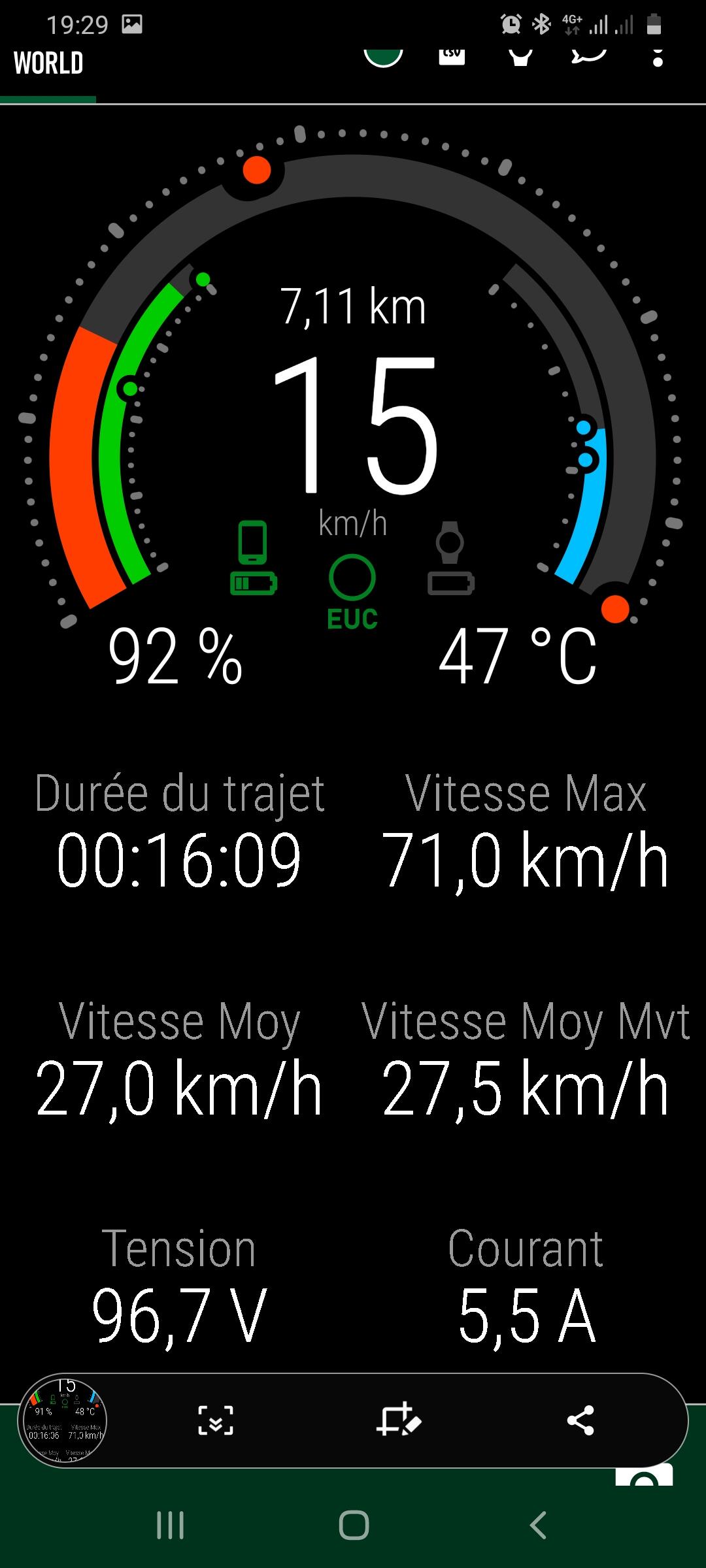The height and width of the screenshot is (1568, 706).
Task: Share the captured screenshot
Action: [x=580, y=1420]
